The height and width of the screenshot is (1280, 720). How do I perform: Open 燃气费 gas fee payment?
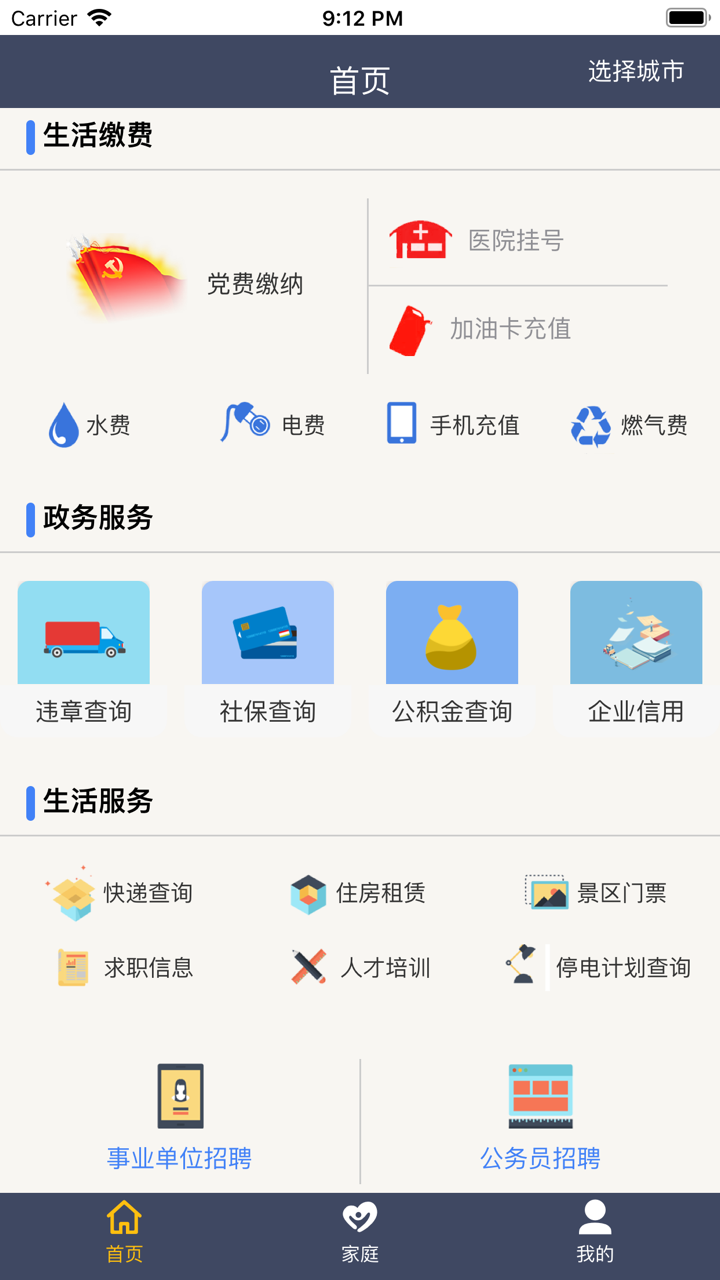(x=630, y=424)
